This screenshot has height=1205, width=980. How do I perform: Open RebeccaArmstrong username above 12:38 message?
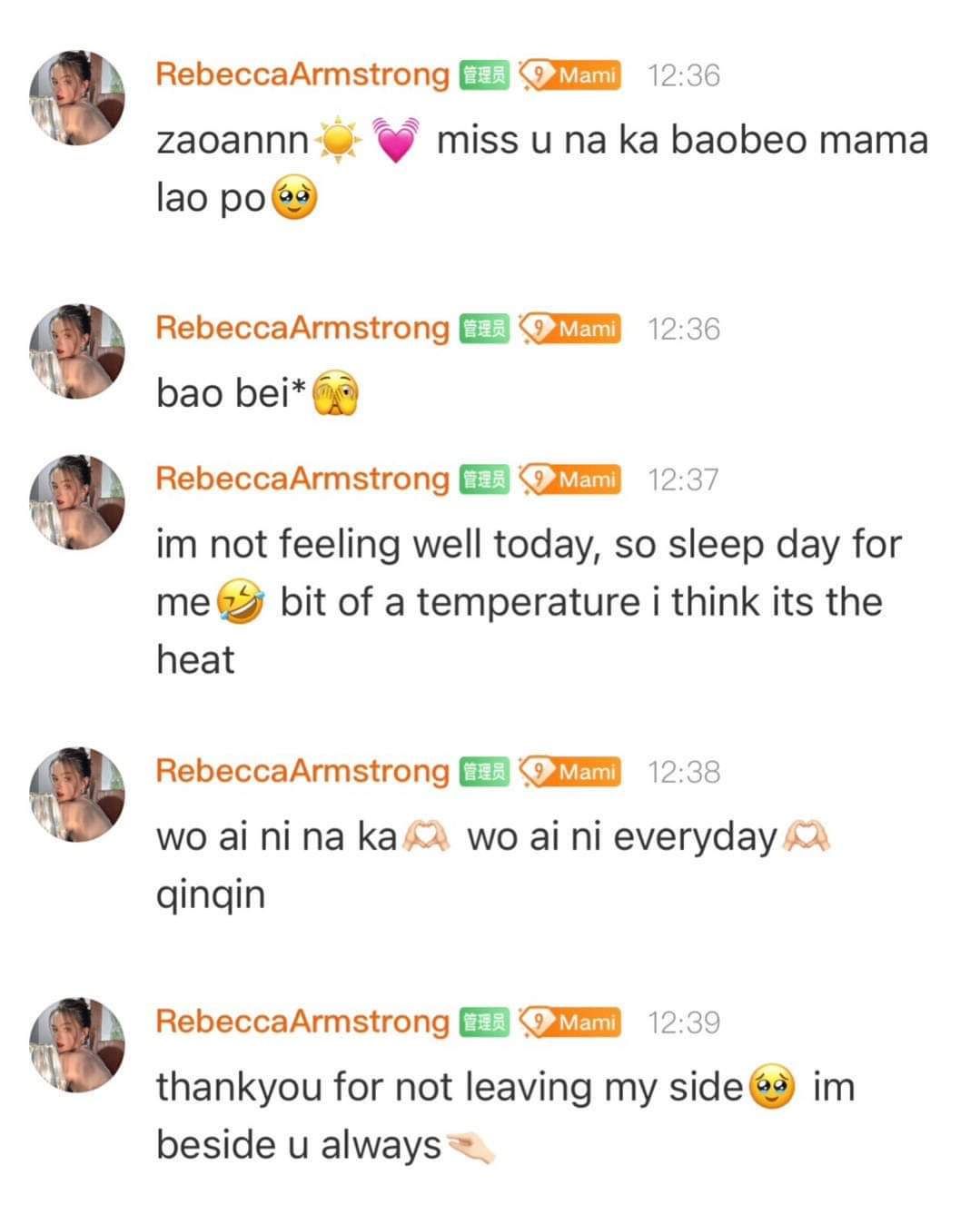coord(302,771)
